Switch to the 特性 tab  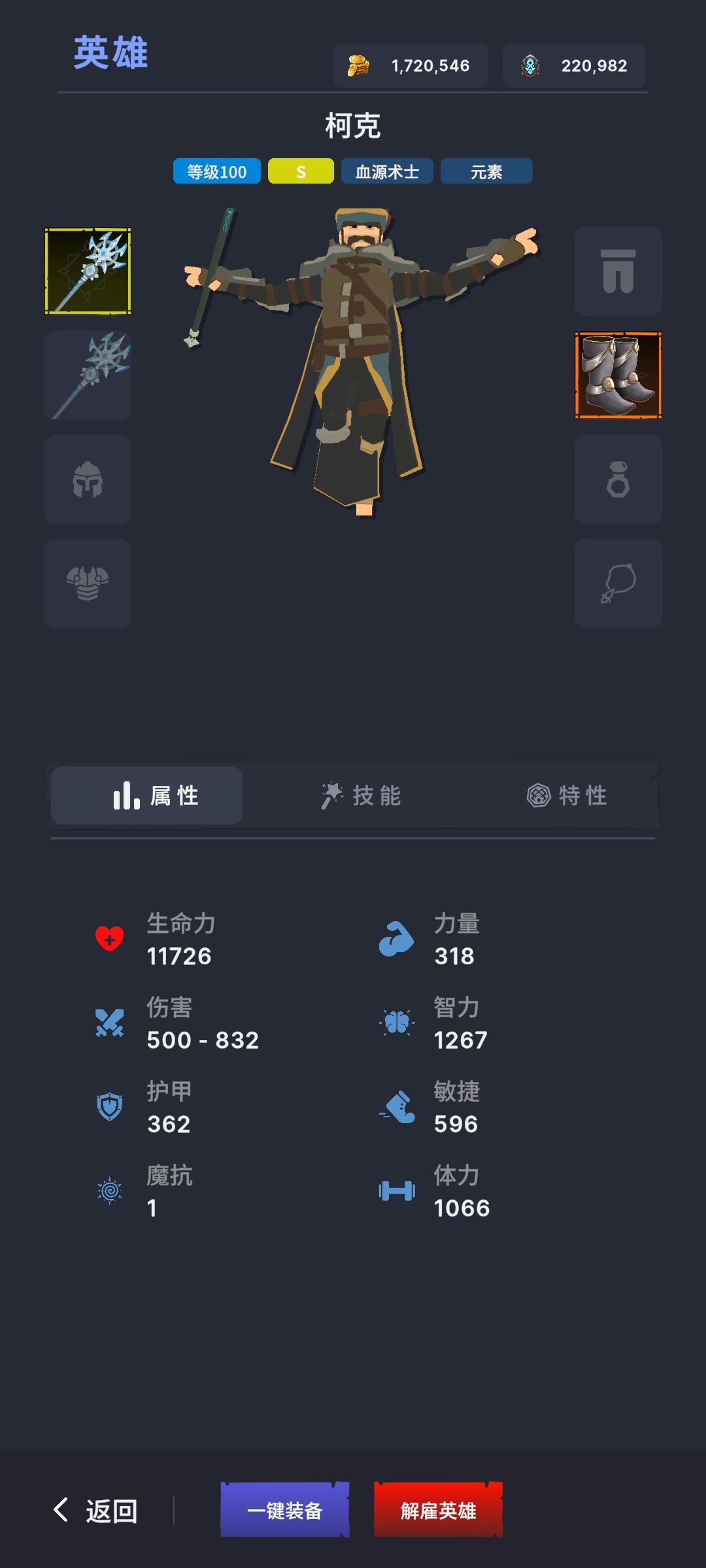(x=567, y=795)
